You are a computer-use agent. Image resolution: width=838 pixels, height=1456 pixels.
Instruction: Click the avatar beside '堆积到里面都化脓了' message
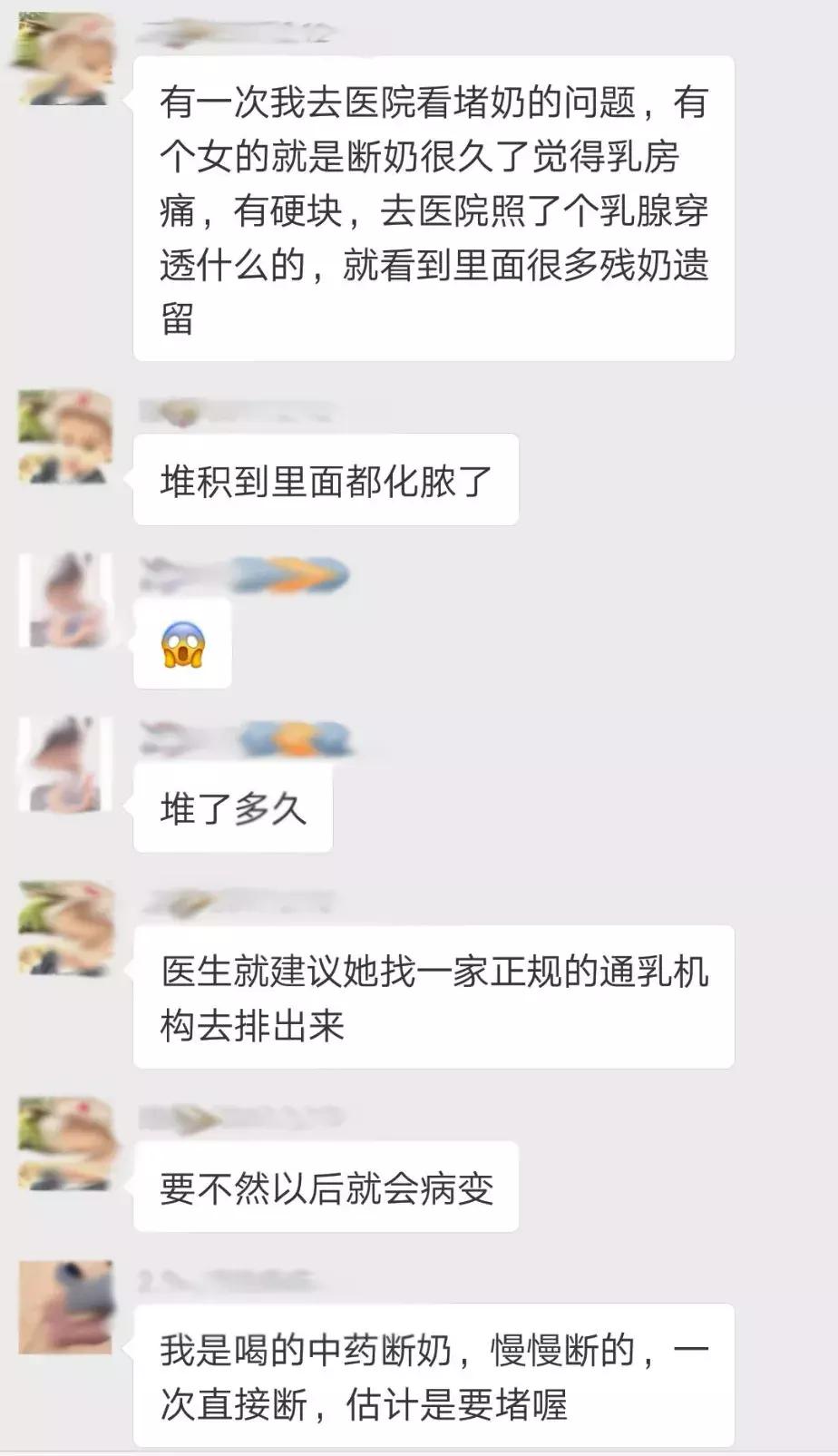pos(63,435)
